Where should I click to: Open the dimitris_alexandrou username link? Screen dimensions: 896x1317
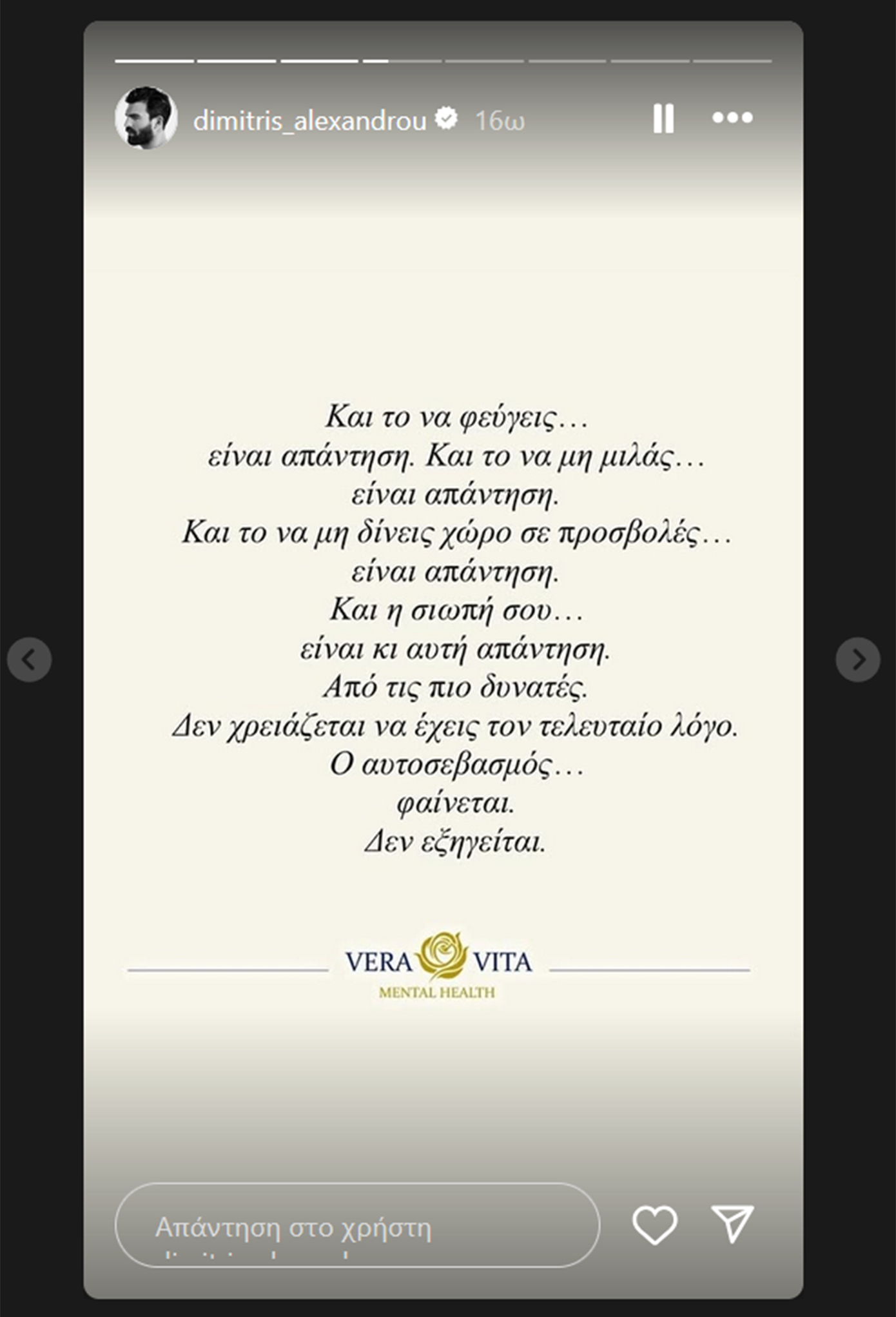[309, 121]
